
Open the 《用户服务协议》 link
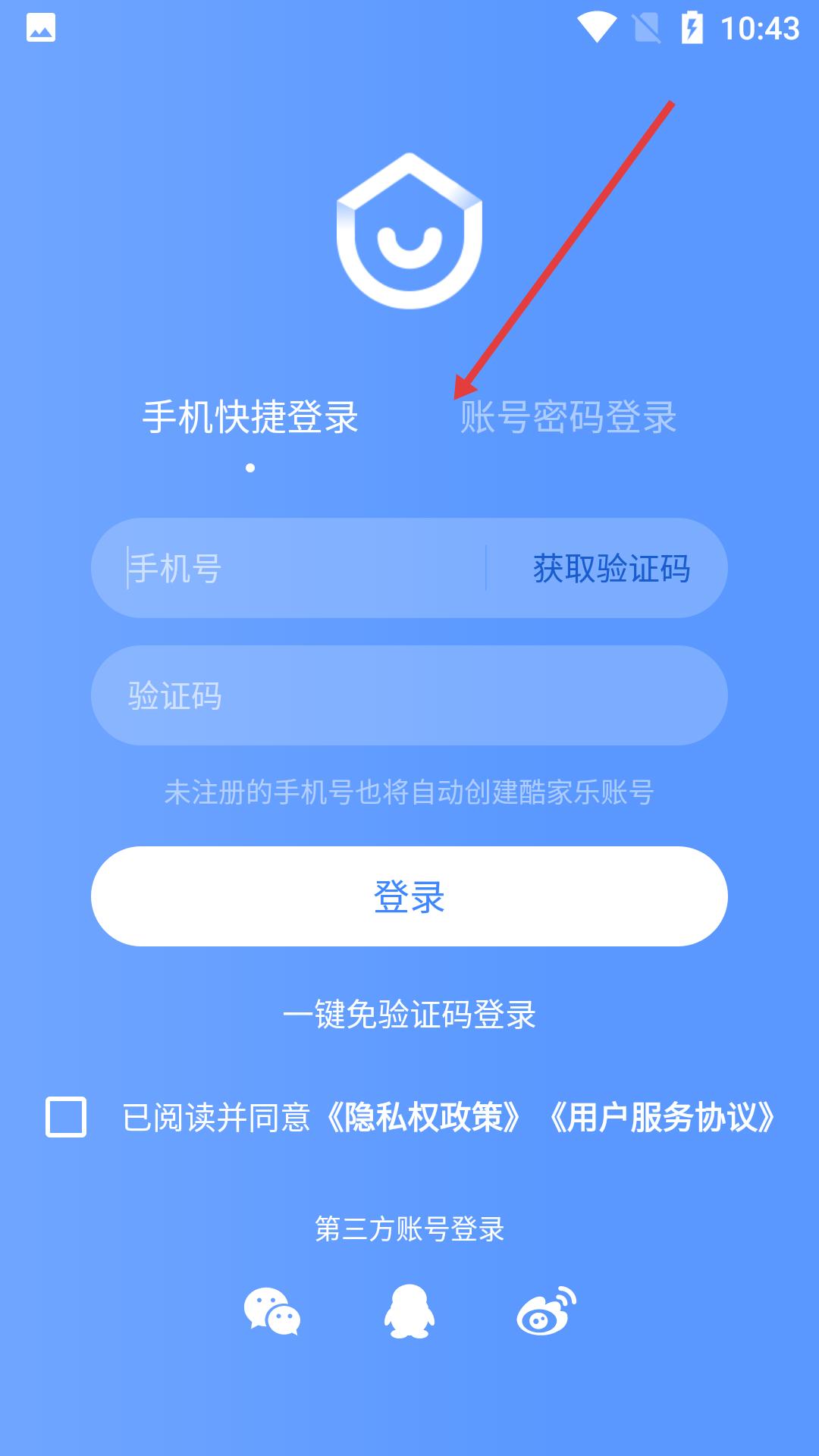coord(661,1117)
